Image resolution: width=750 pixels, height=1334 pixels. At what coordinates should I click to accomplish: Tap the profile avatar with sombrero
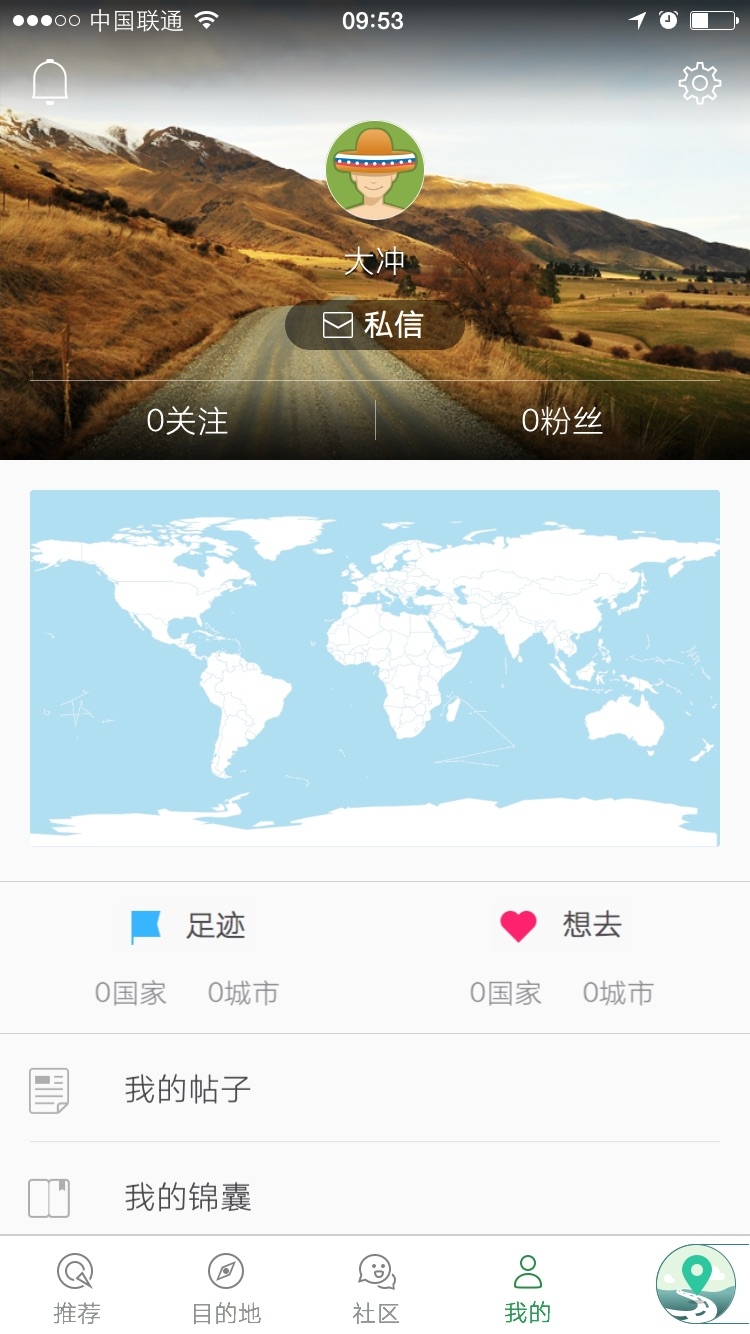coord(375,170)
